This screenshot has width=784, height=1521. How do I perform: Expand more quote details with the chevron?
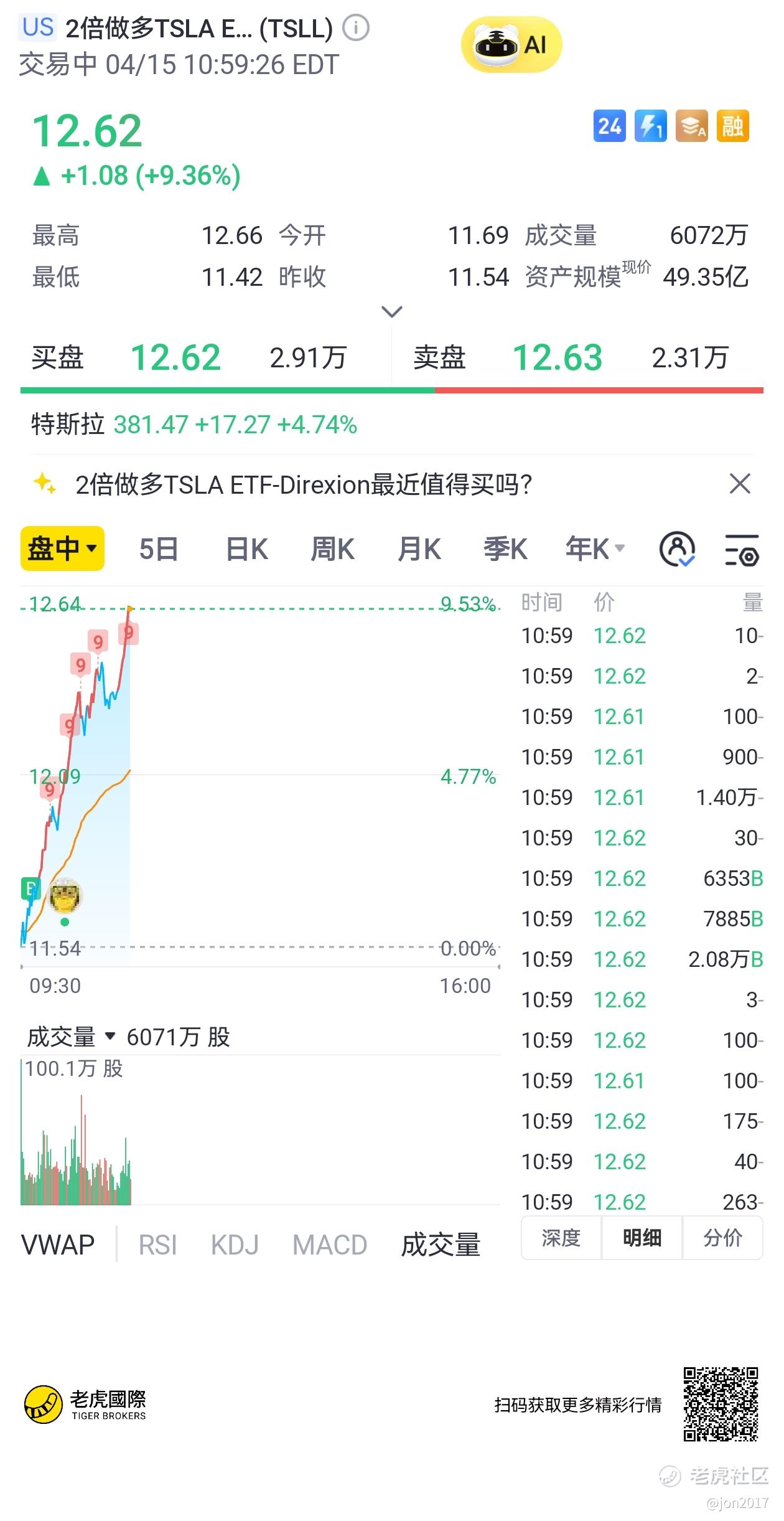coord(391,311)
